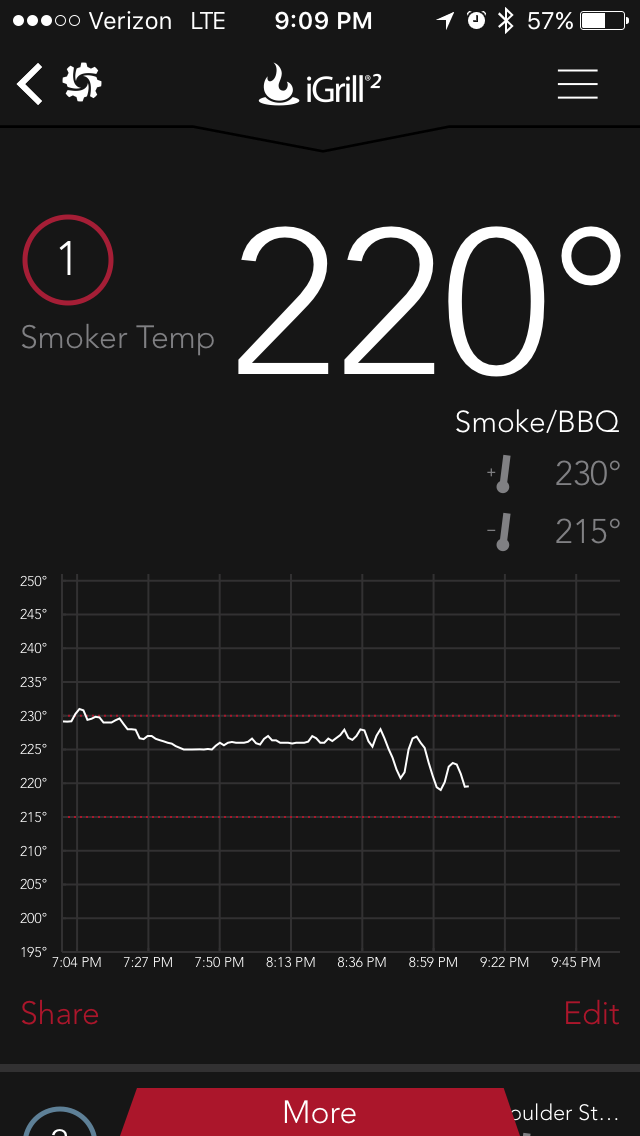Edit the Smoker Temp probe settings

pyautogui.click(x=591, y=1013)
